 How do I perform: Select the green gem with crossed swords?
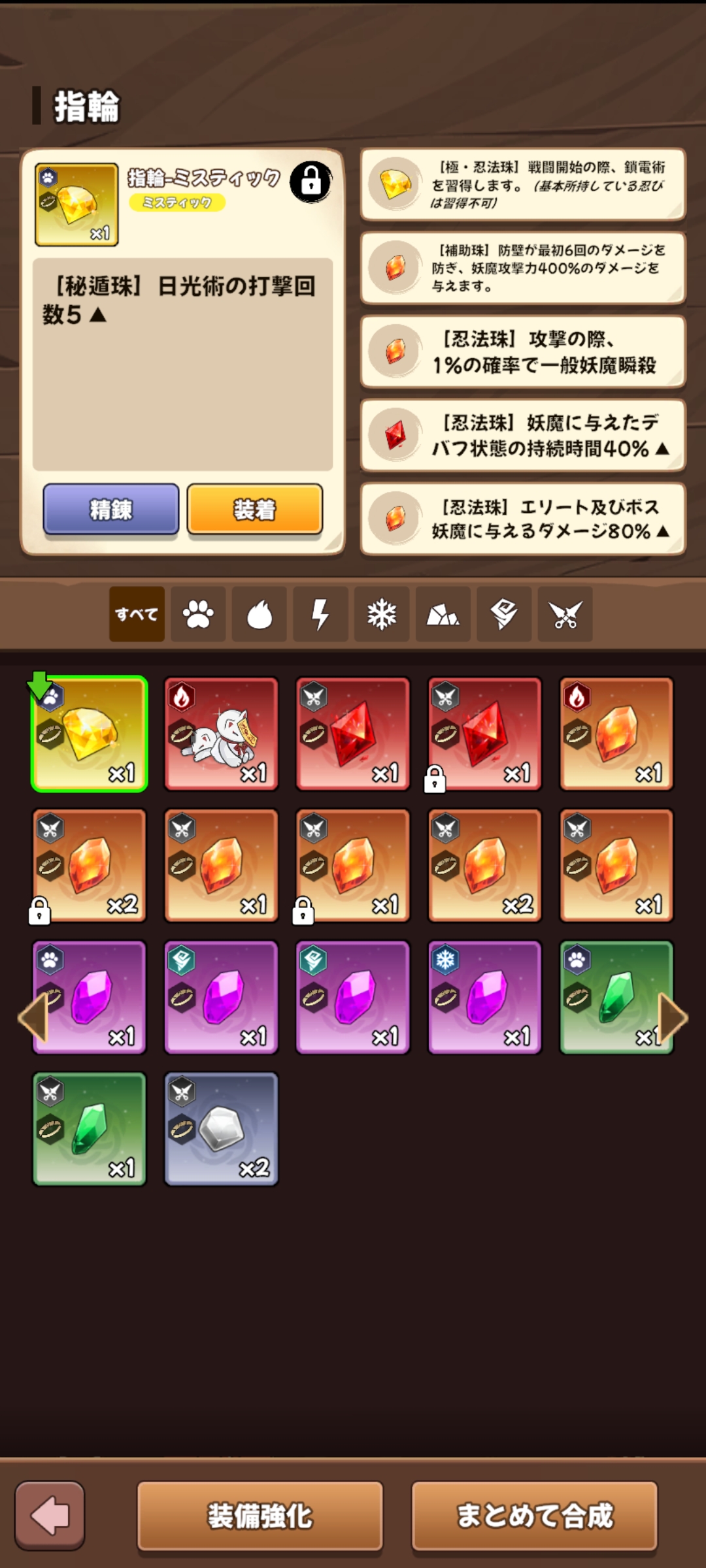pyautogui.click(x=90, y=1129)
